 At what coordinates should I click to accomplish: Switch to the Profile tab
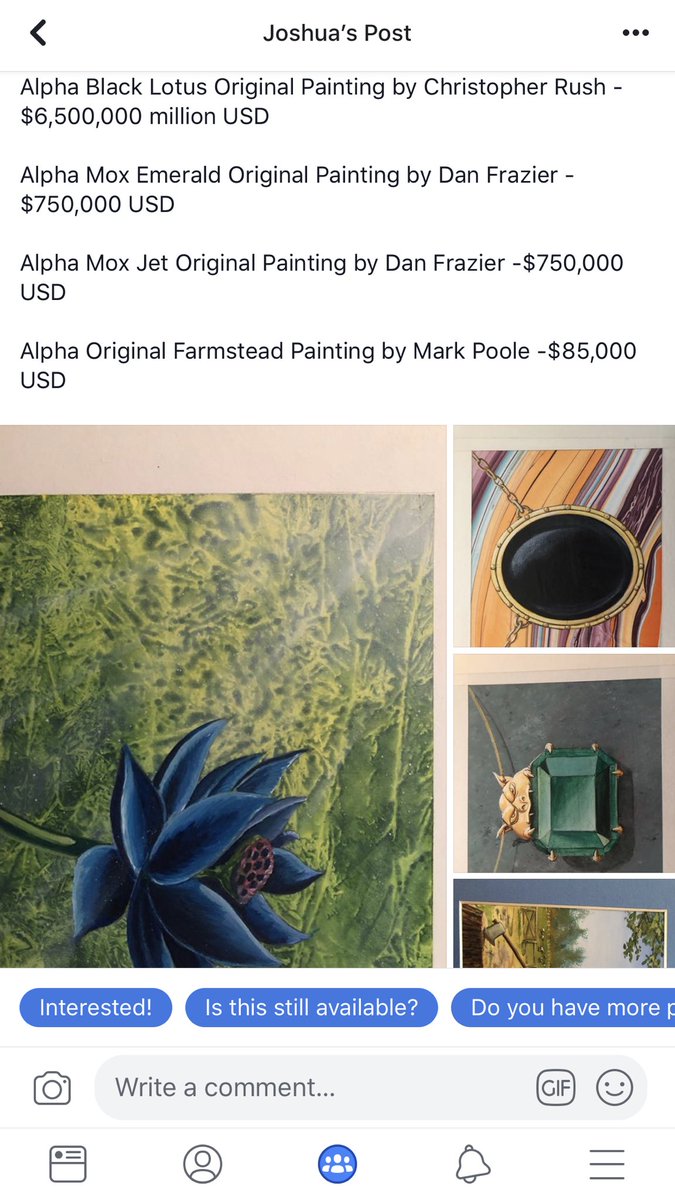pos(202,1164)
